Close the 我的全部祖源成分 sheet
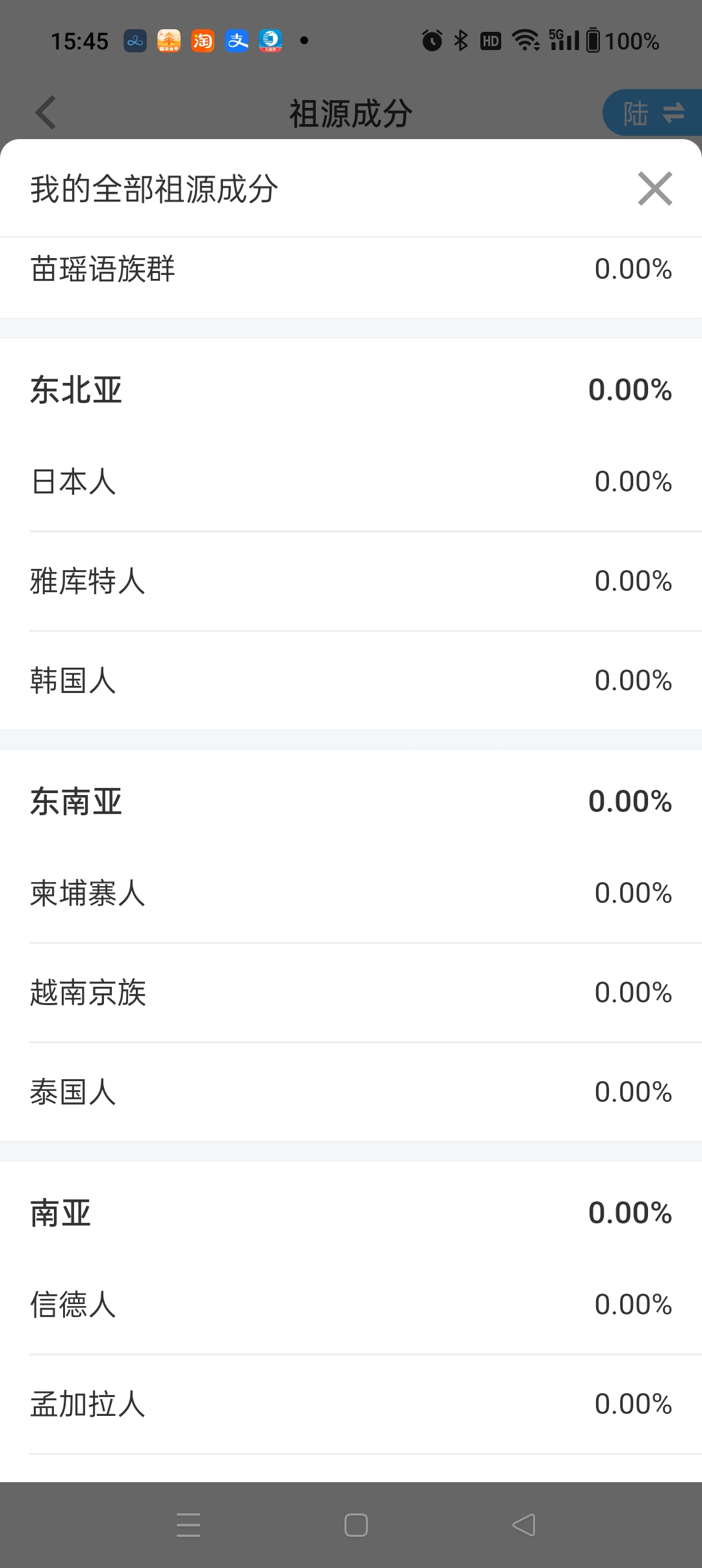Viewport: 702px width, 1568px height. point(655,189)
